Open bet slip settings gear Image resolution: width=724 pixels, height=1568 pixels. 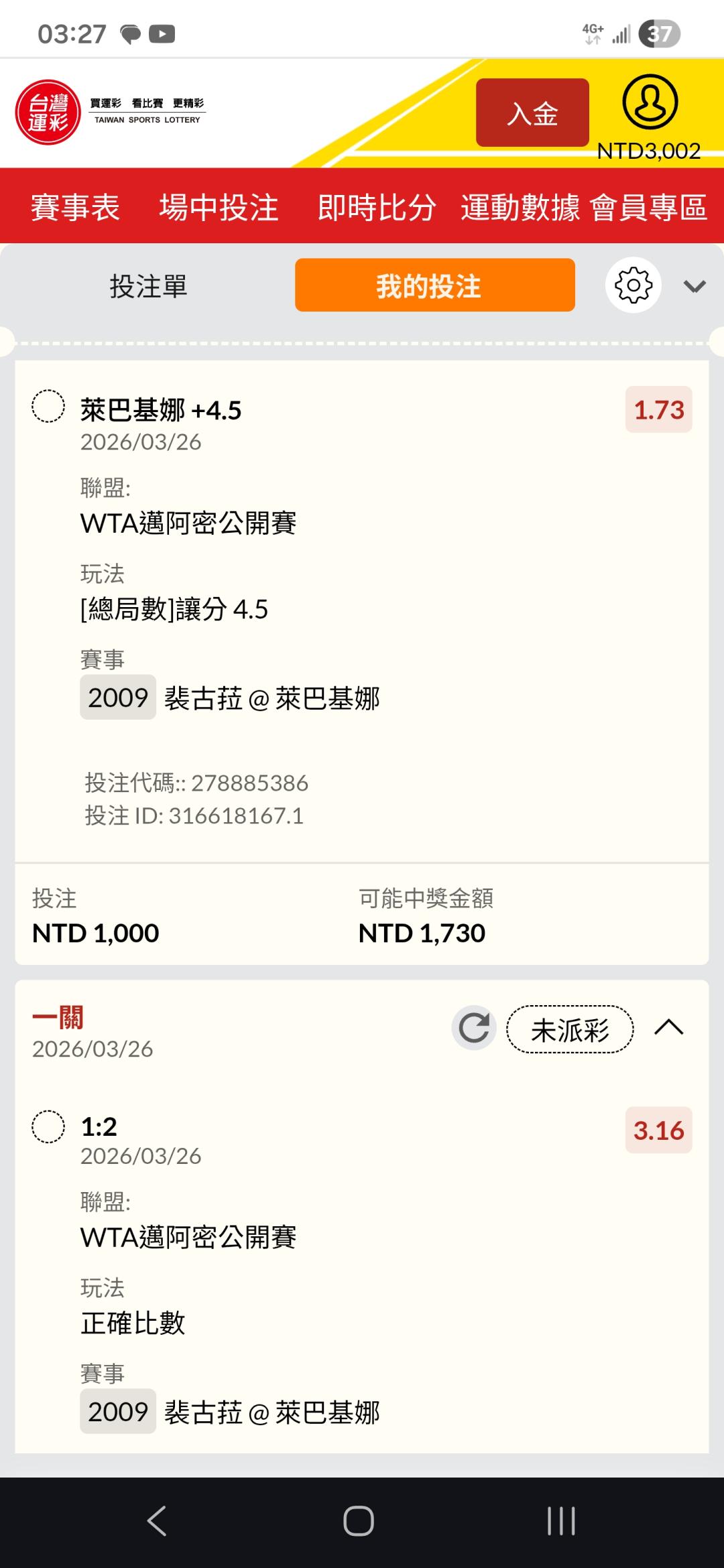click(x=633, y=285)
